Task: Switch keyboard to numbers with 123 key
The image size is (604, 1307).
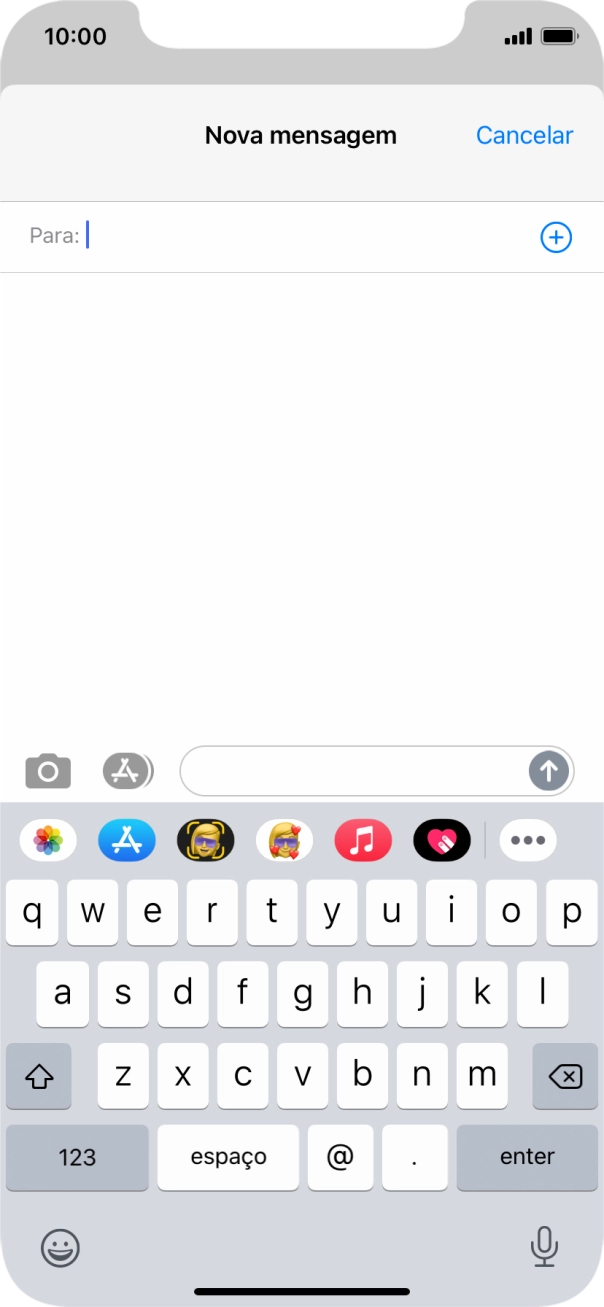Action: tap(77, 1157)
